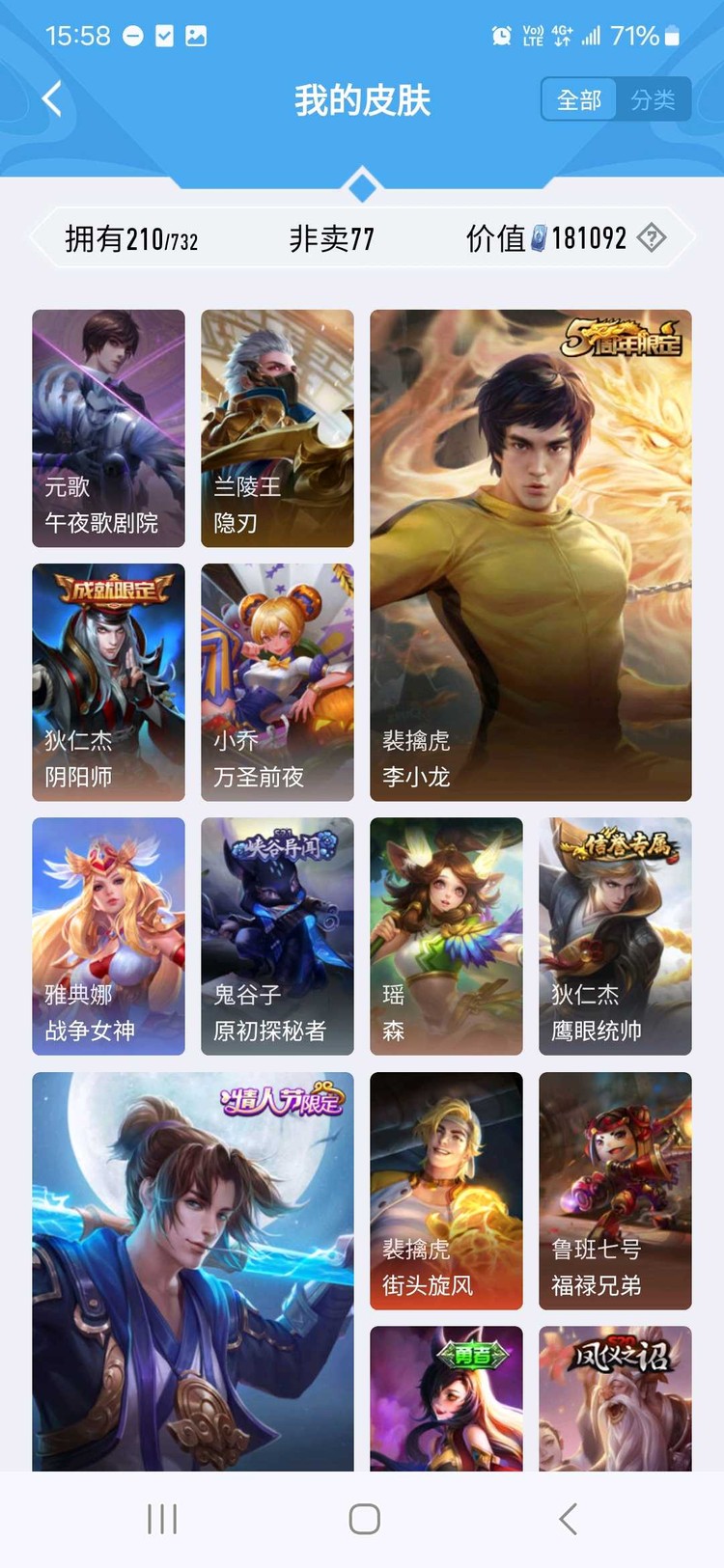Open 狄仁杰 阴阳师 skin card
Viewport: 724px width, 1568px height.
[x=108, y=681]
